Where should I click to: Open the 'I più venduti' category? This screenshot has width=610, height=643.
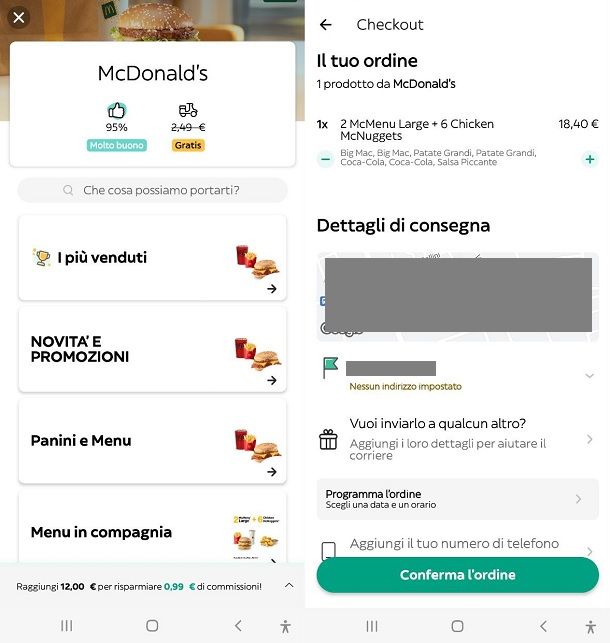pos(152,258)
